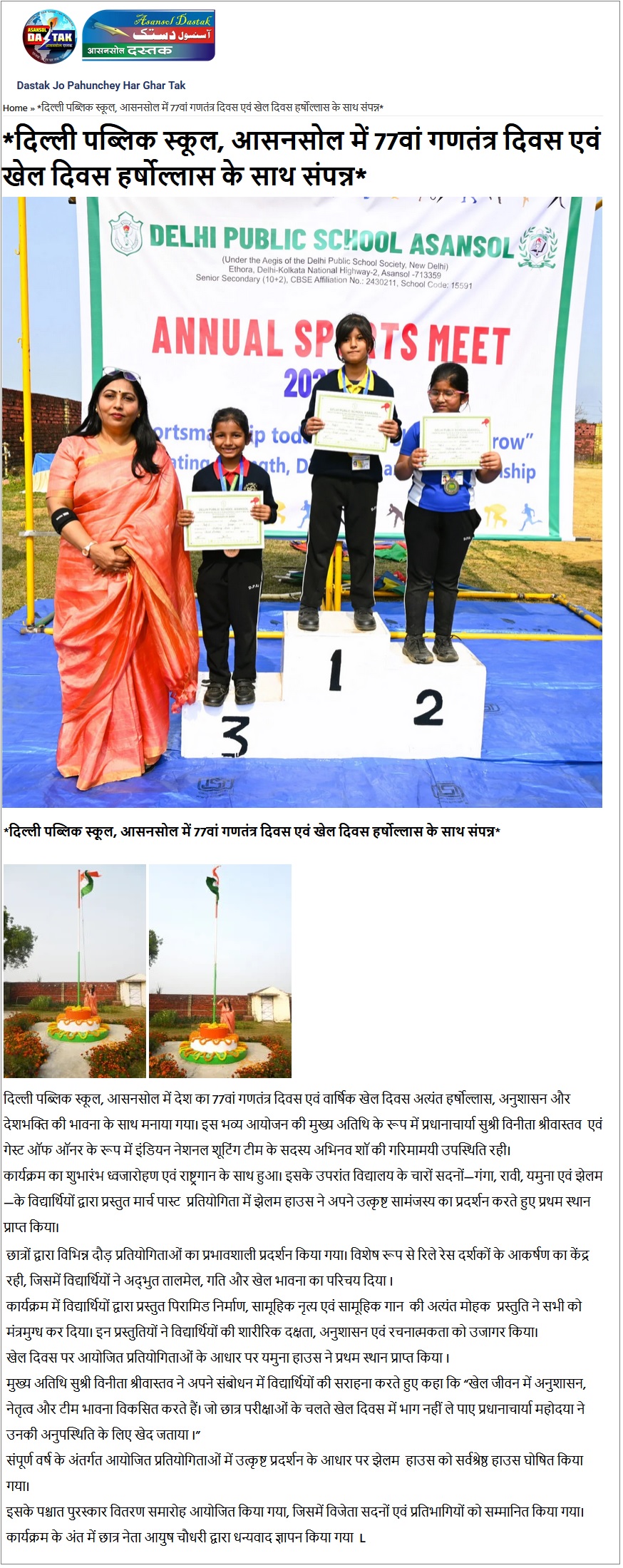Tap the Home breadcrumb link
The width and height of the screenshot is (623, 1568).
(15, 108)
